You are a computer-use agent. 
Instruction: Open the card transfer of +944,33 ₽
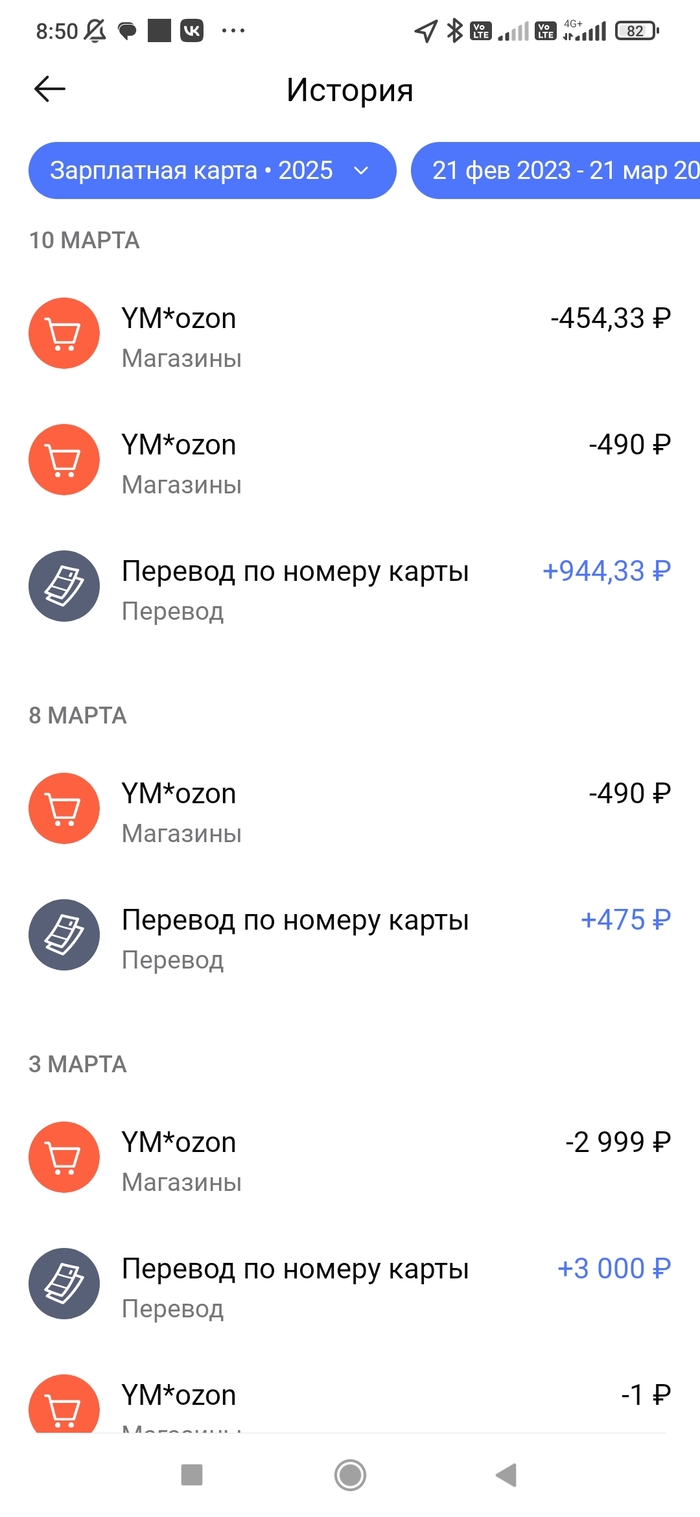click(350, 589)
